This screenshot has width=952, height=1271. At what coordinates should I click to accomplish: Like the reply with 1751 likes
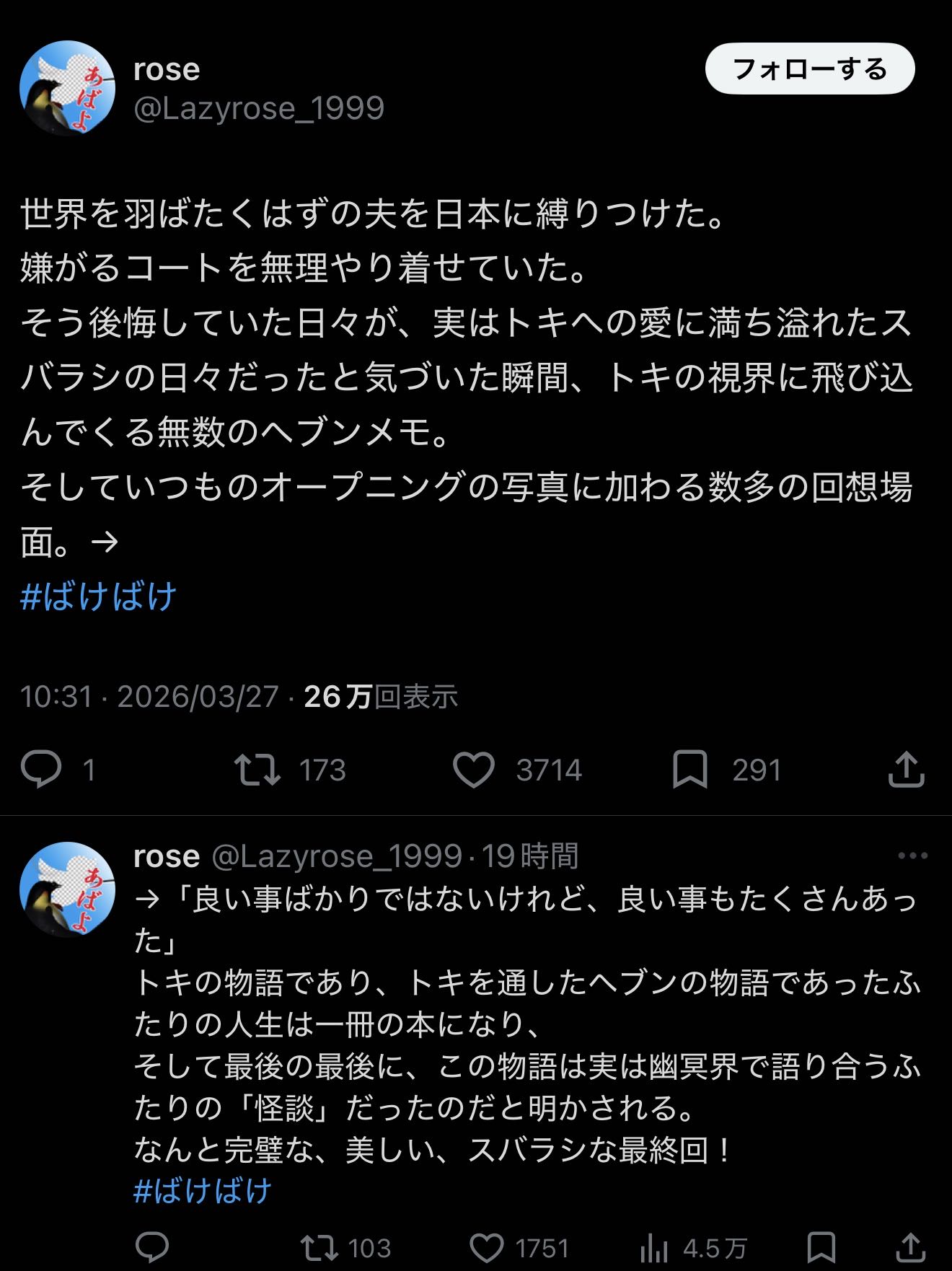487,1247
